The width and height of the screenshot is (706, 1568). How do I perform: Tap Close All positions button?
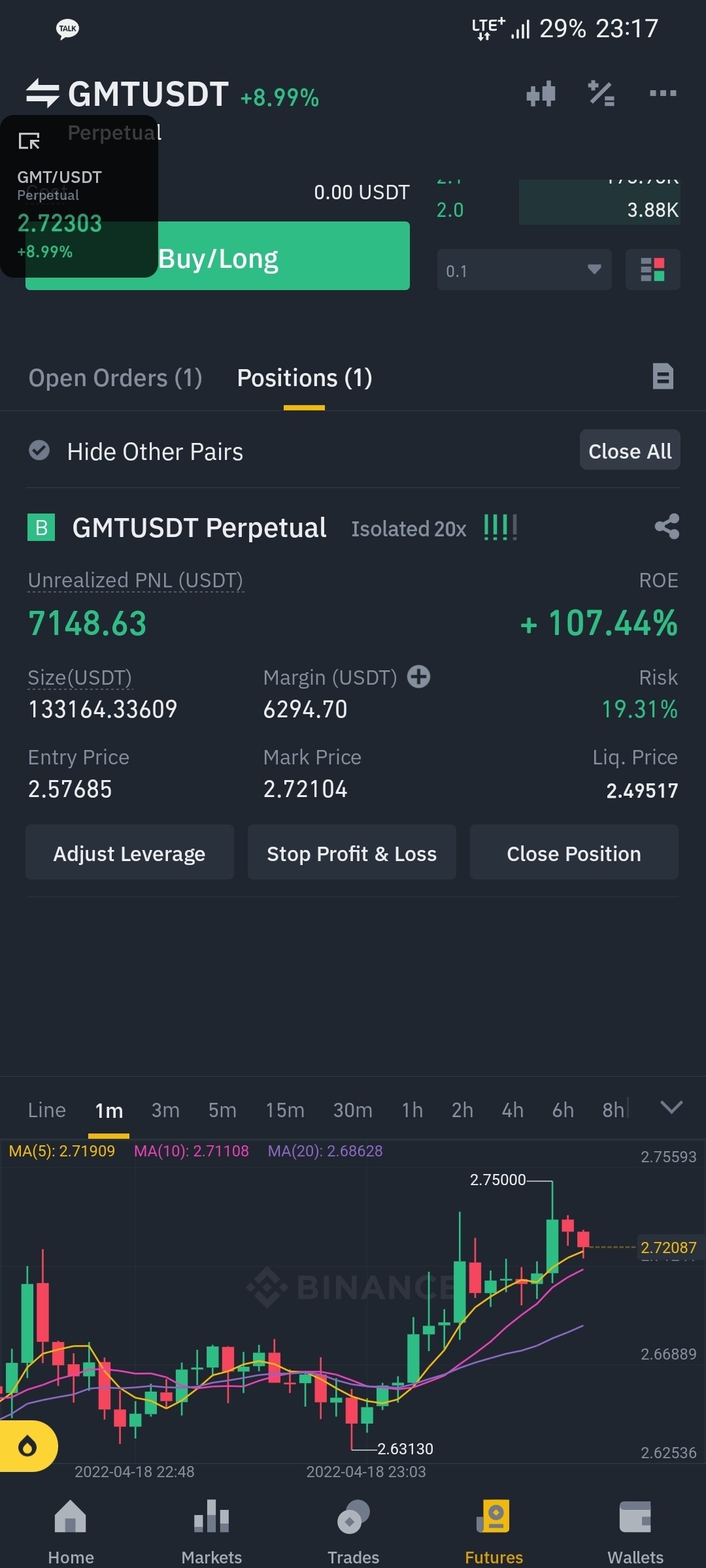coord(630,451)
